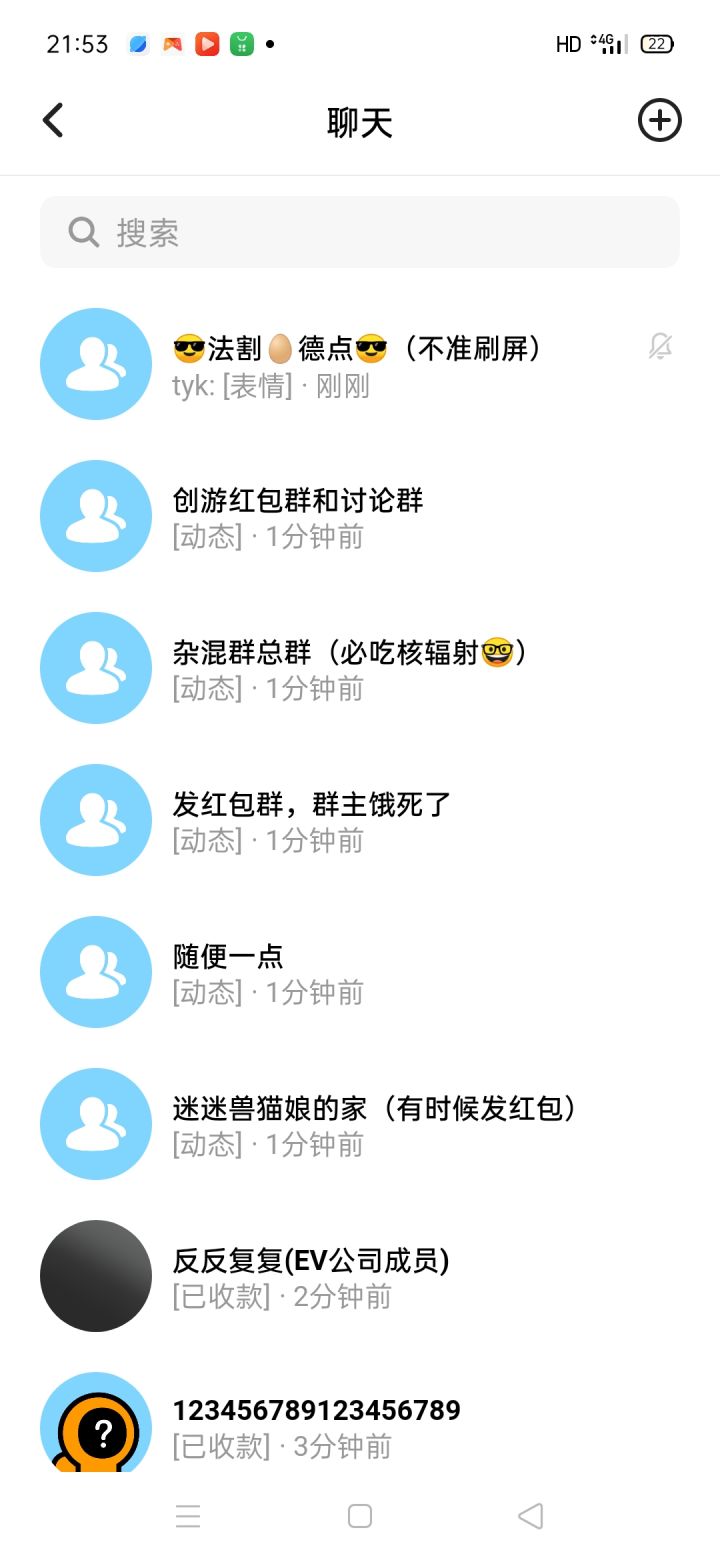This screenshot has height=1560, width=720.
Task: Go back using the top-left arrow
Action: coord(53,121)
